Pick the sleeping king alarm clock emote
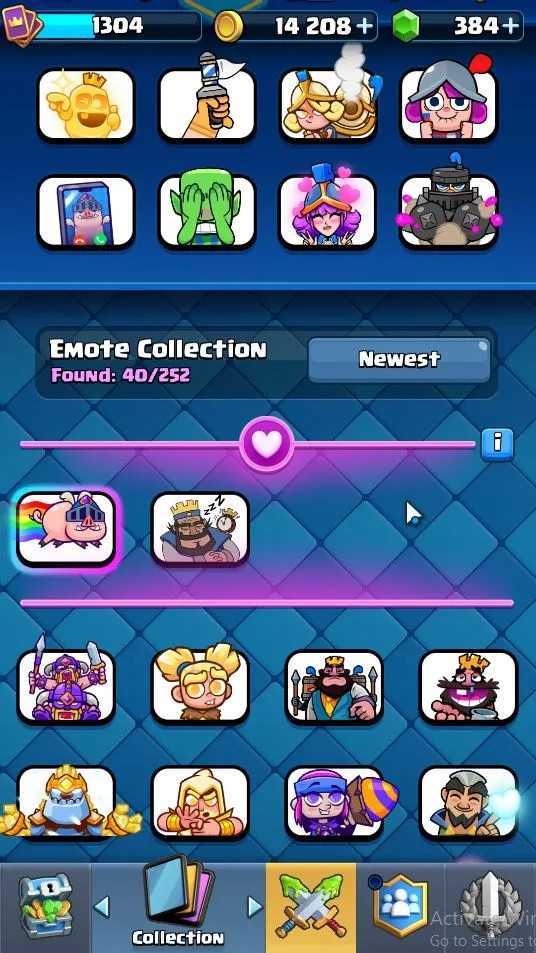The image size is (536, 953). 200,528
